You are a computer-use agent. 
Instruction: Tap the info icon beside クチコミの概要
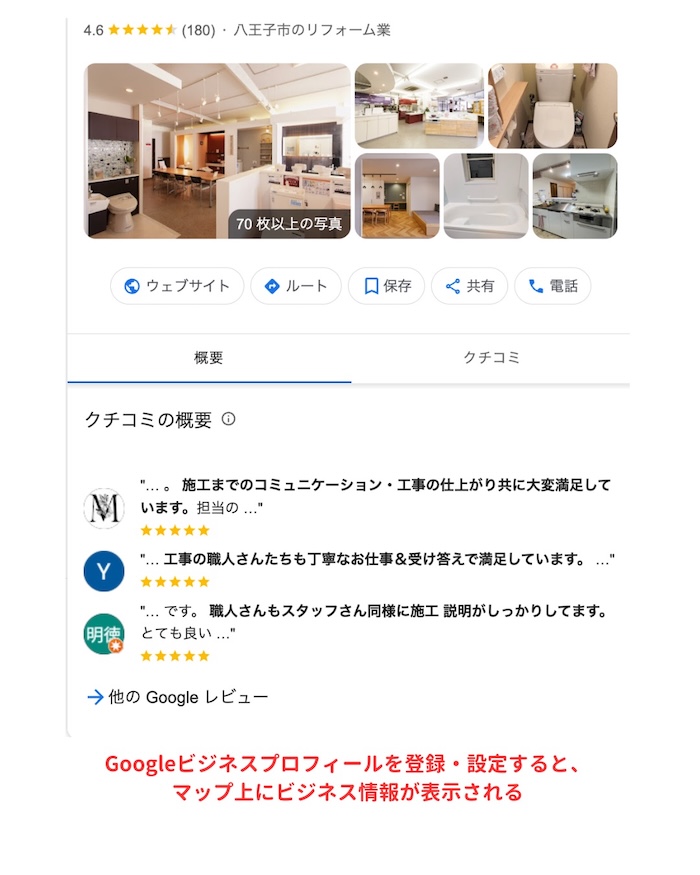click(x=229, y=419)
